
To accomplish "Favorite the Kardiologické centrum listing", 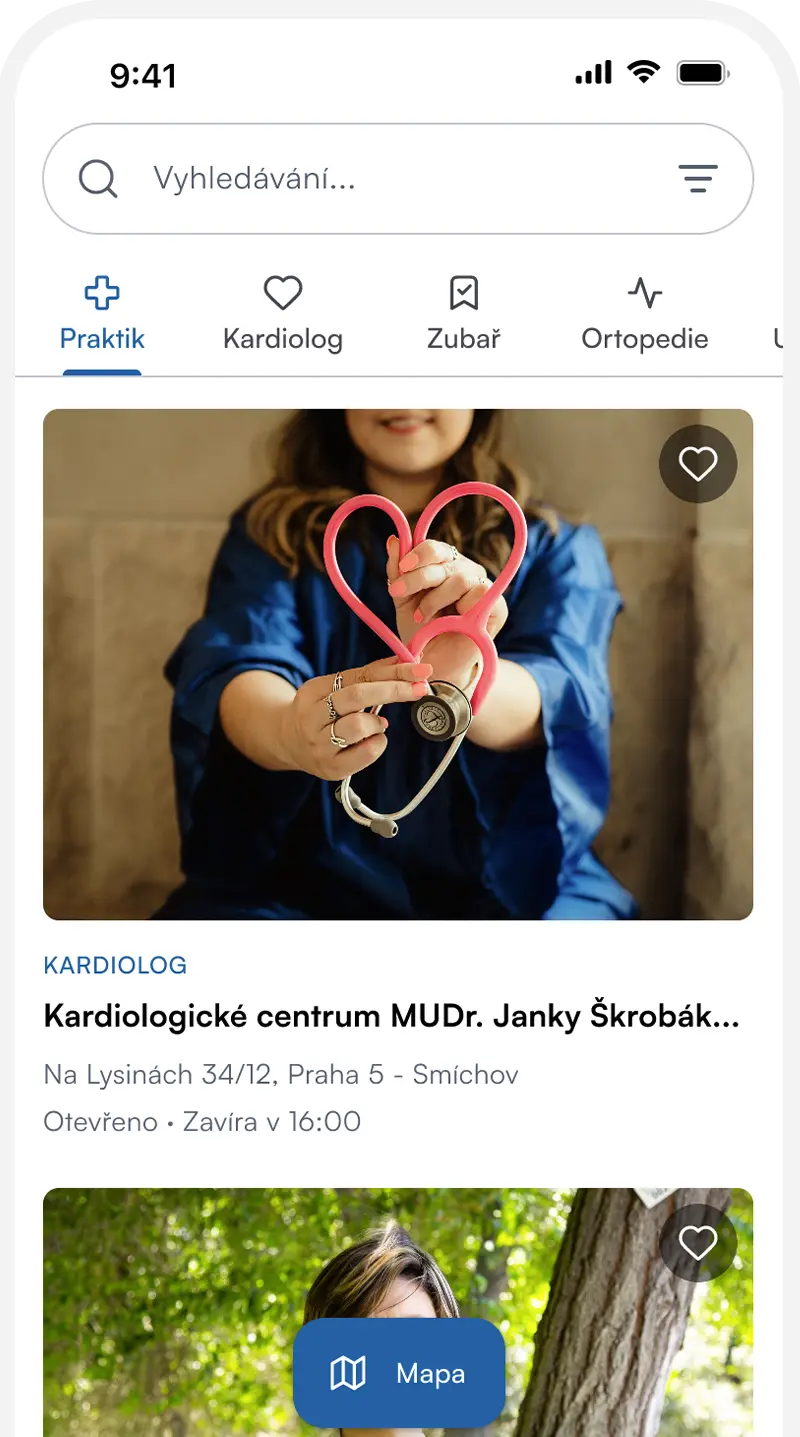I will click(x=698, y=464).
